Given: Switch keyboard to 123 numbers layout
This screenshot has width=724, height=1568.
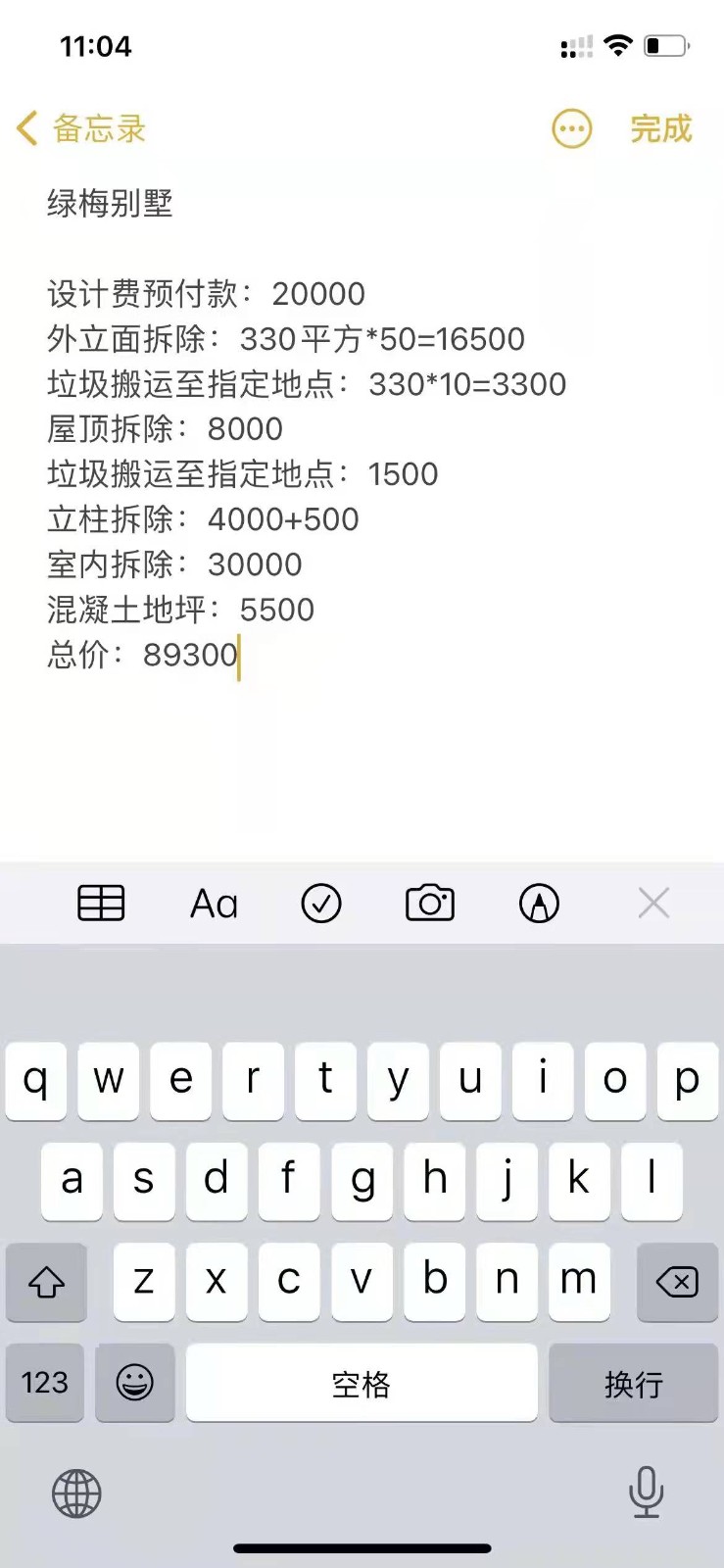Looking at the screenshot, I should [x=45, y=1383].
